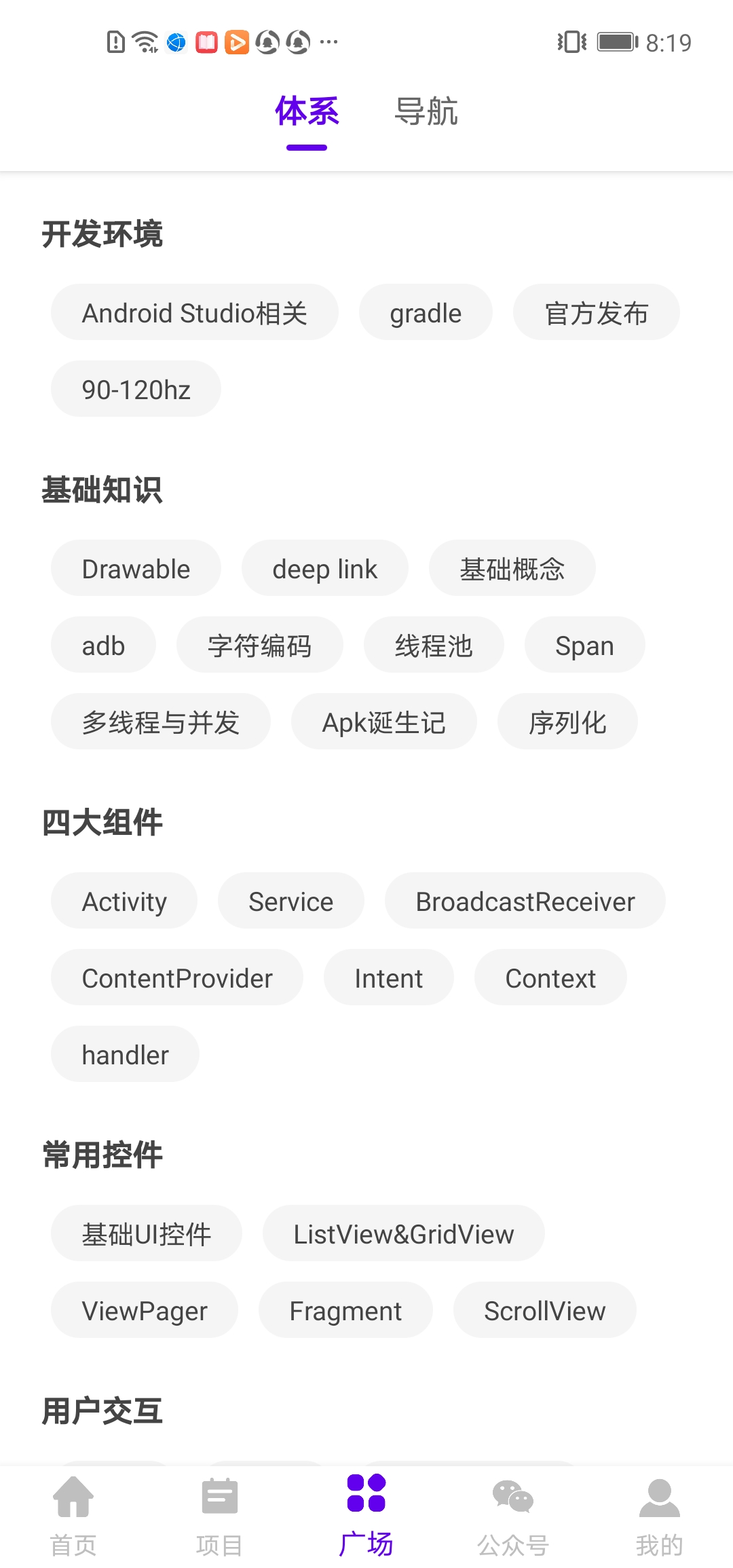Tap the Activity chip

click(124, 901)
